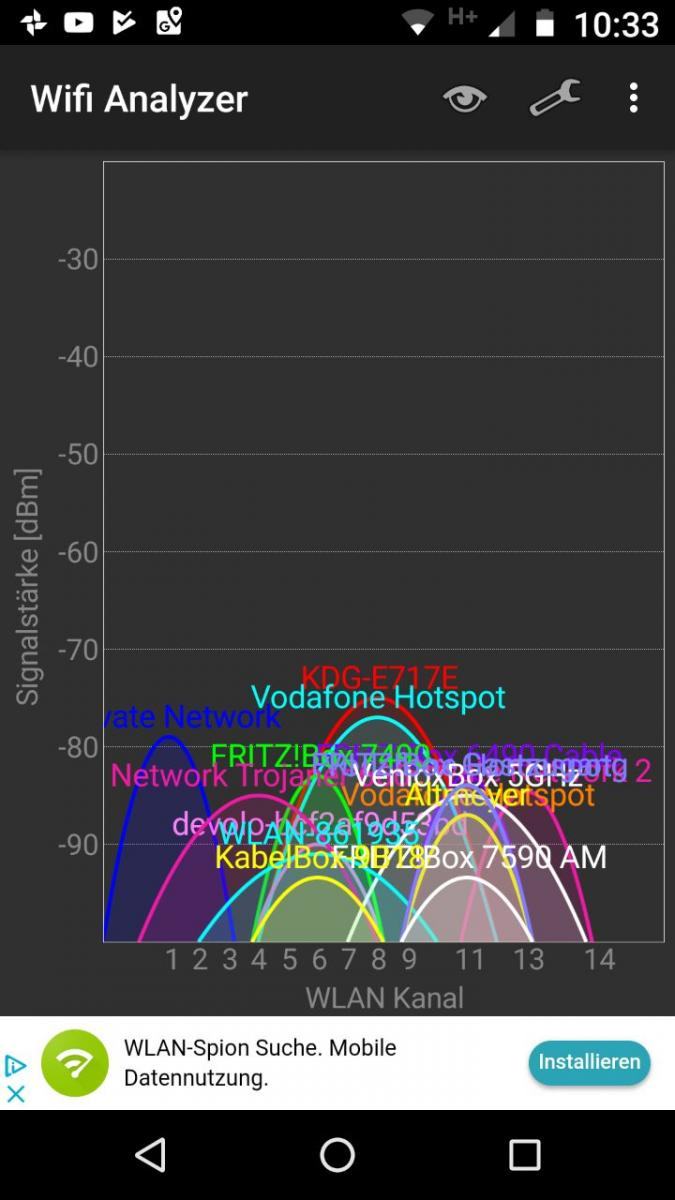Tap the eye icon to change view
The width and height of the screenshot is (675, 1200).
point(465,98)
